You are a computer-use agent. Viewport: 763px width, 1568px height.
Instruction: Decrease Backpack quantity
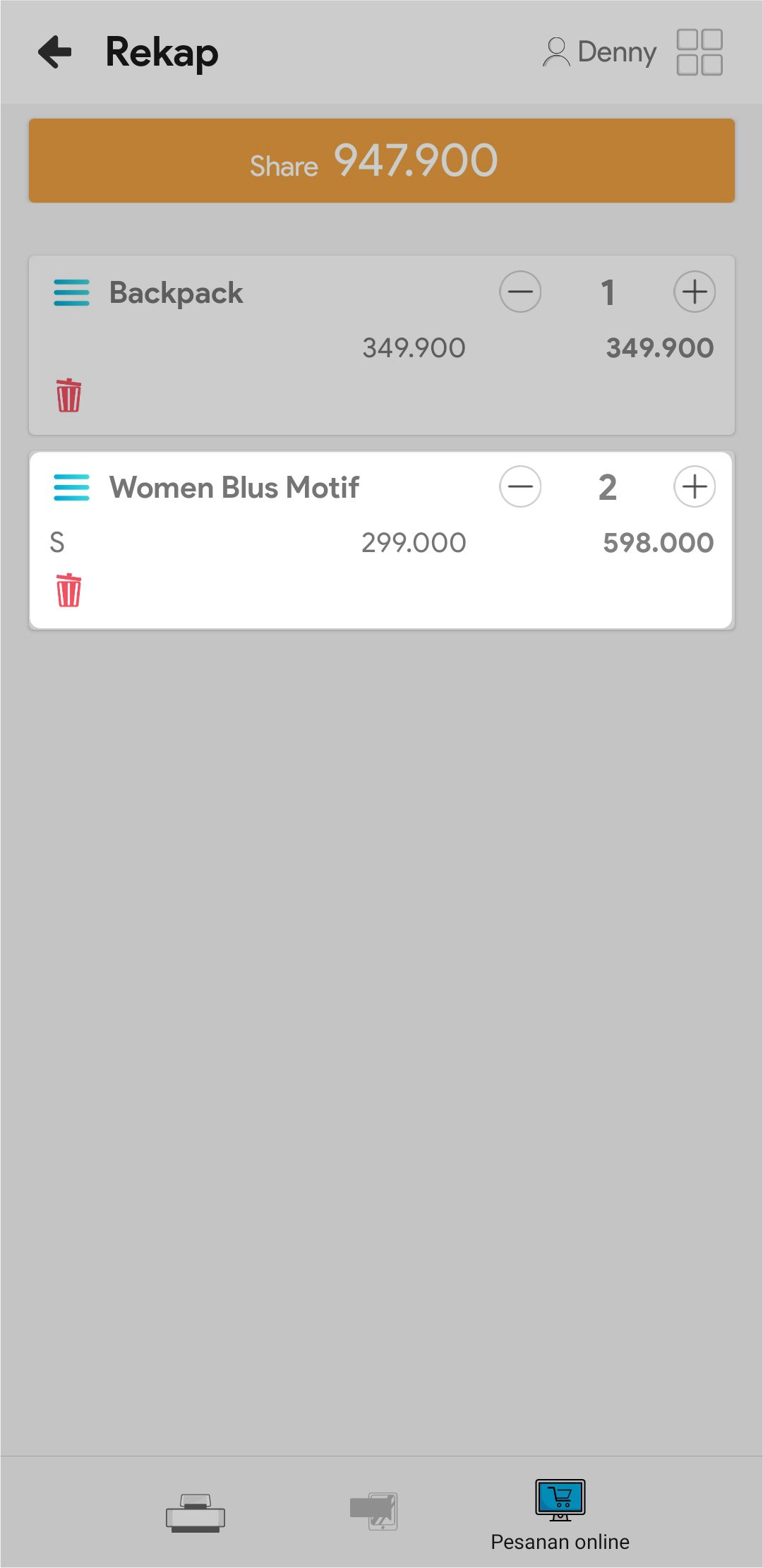520,292
